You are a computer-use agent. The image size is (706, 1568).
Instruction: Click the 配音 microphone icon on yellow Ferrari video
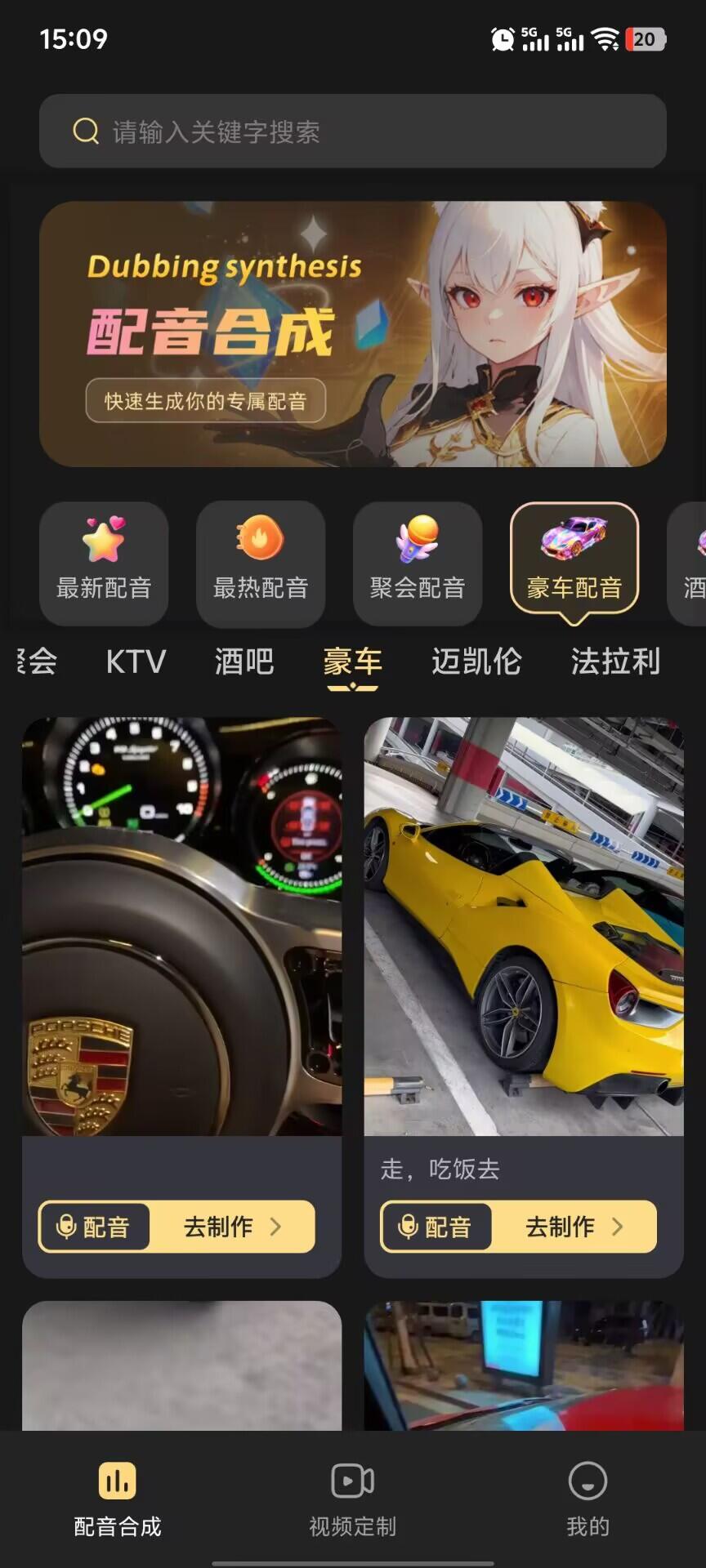406,1227
